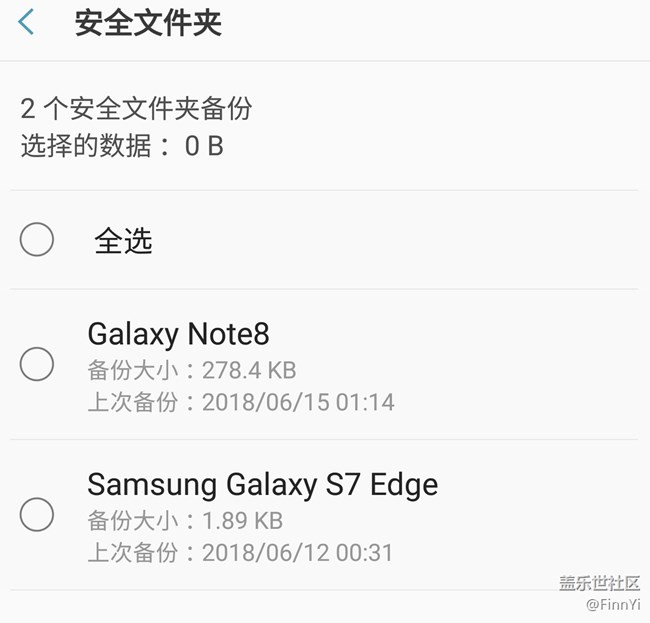Image resolution: width=650 pixels, height=623 pixels.
Task: Select the 全选 option
Action: click(x=37, y=240)
